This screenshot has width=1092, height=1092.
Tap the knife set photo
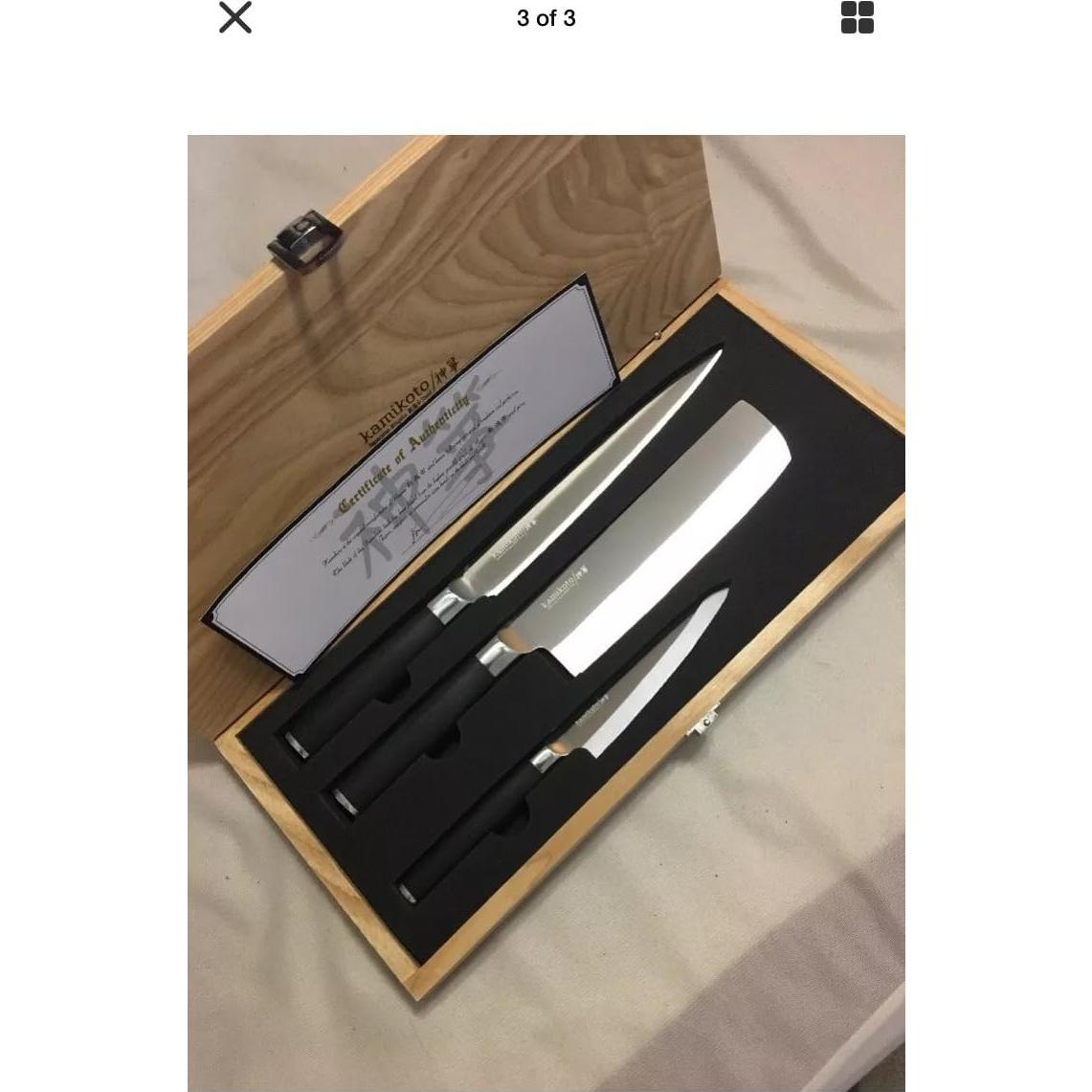click(x=546, y=613)
